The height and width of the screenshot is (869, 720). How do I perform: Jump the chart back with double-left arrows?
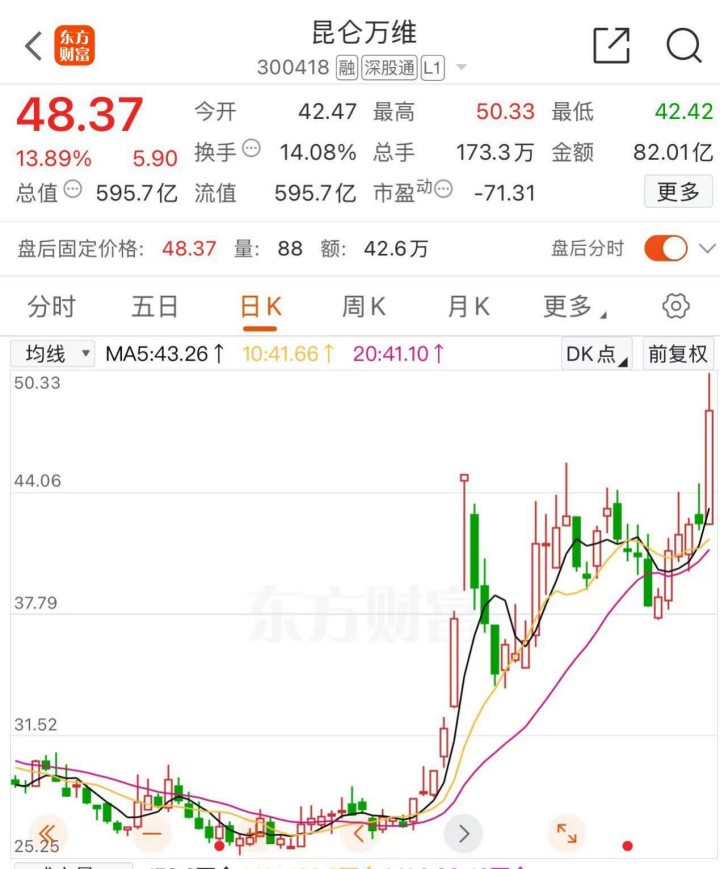(46, 832)
